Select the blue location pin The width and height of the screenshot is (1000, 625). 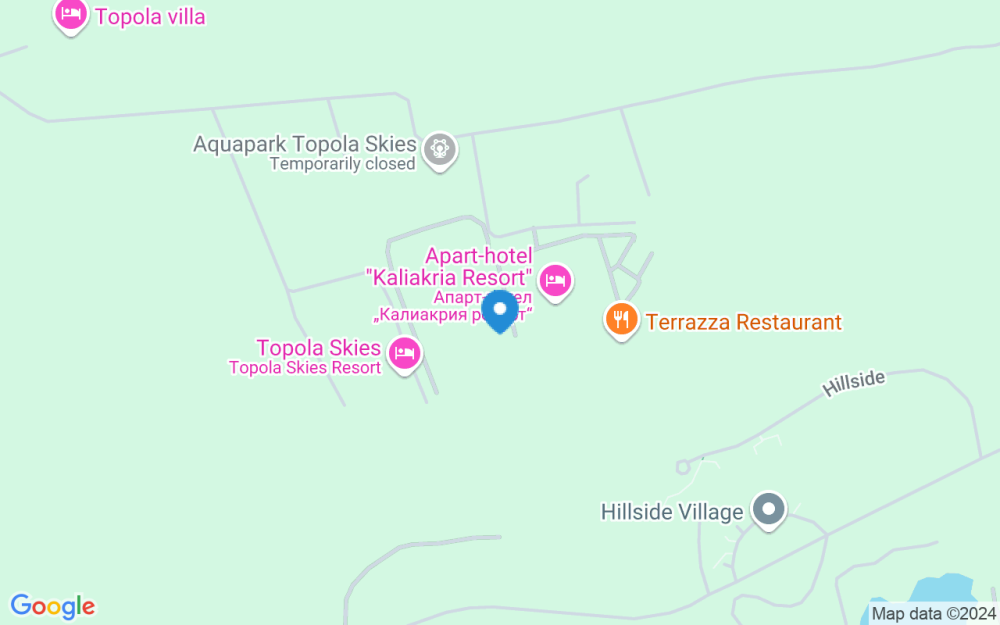click(x=500, y=311)
